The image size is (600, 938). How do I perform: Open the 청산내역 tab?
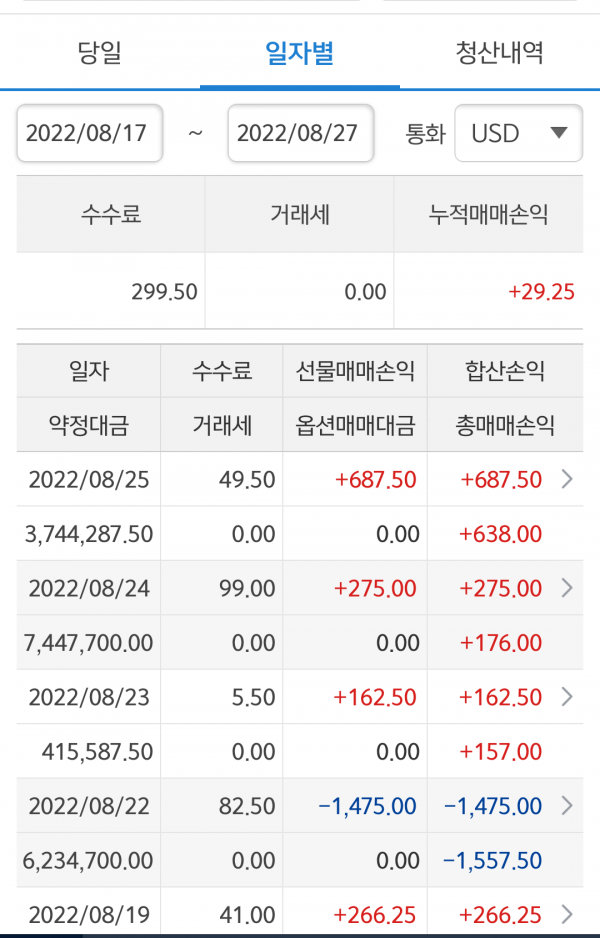[500, 53]
